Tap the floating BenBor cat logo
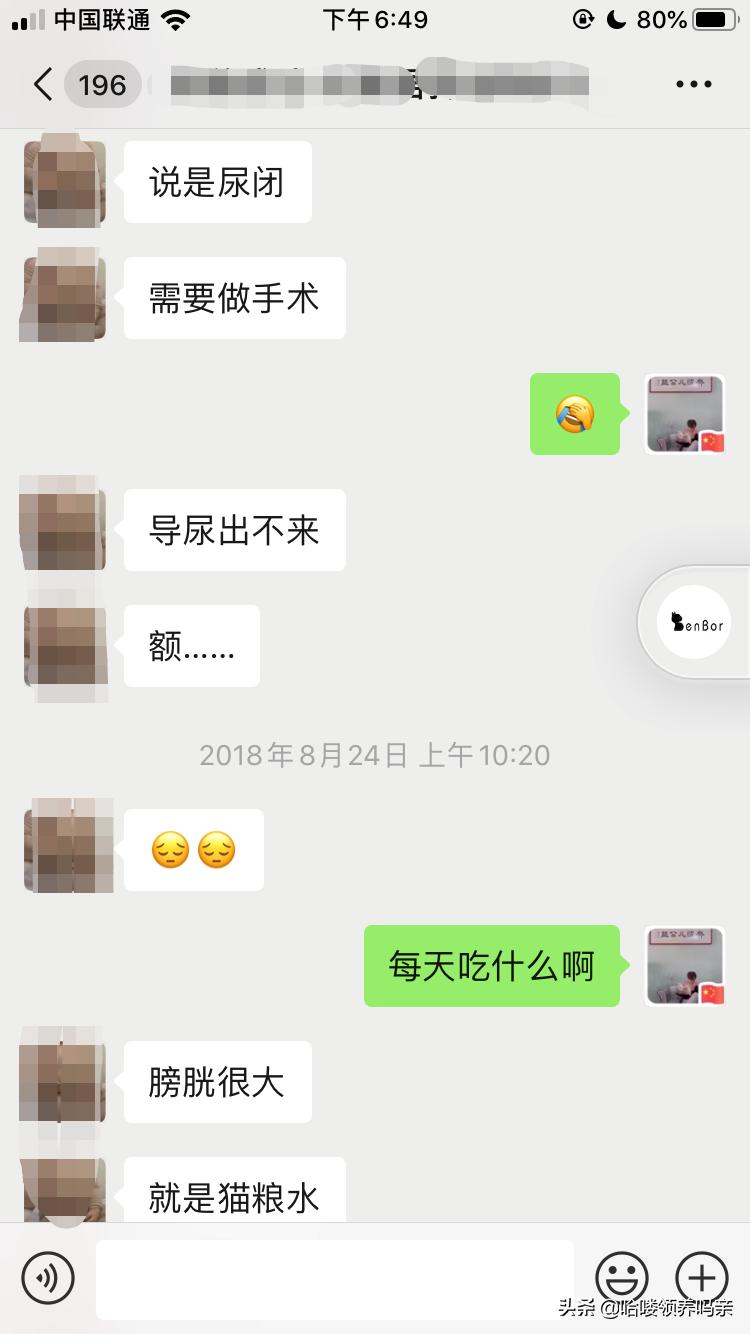750x1334 pixels. tap(695, 620)
